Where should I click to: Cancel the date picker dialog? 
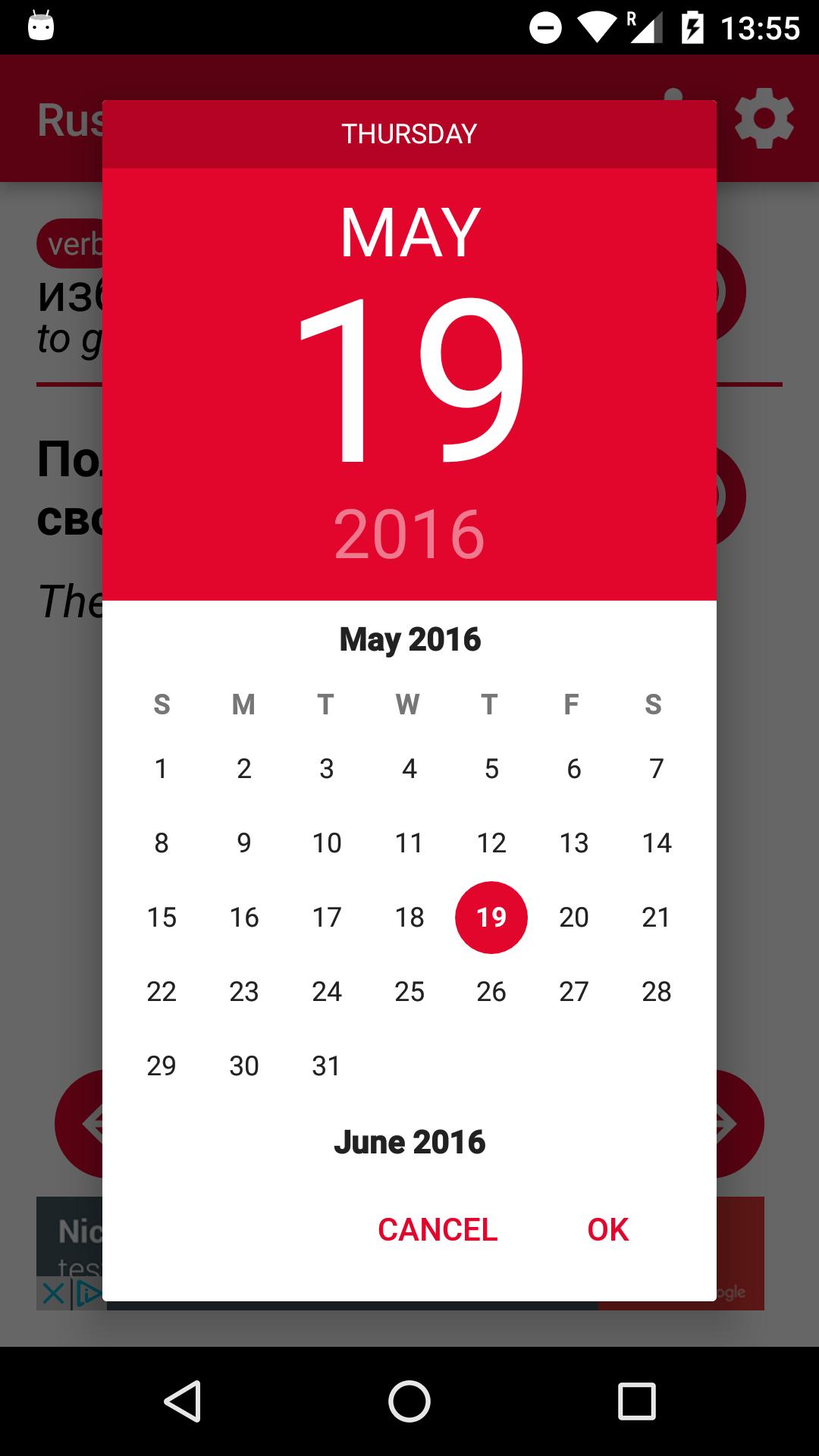(x=438, y=1230)
